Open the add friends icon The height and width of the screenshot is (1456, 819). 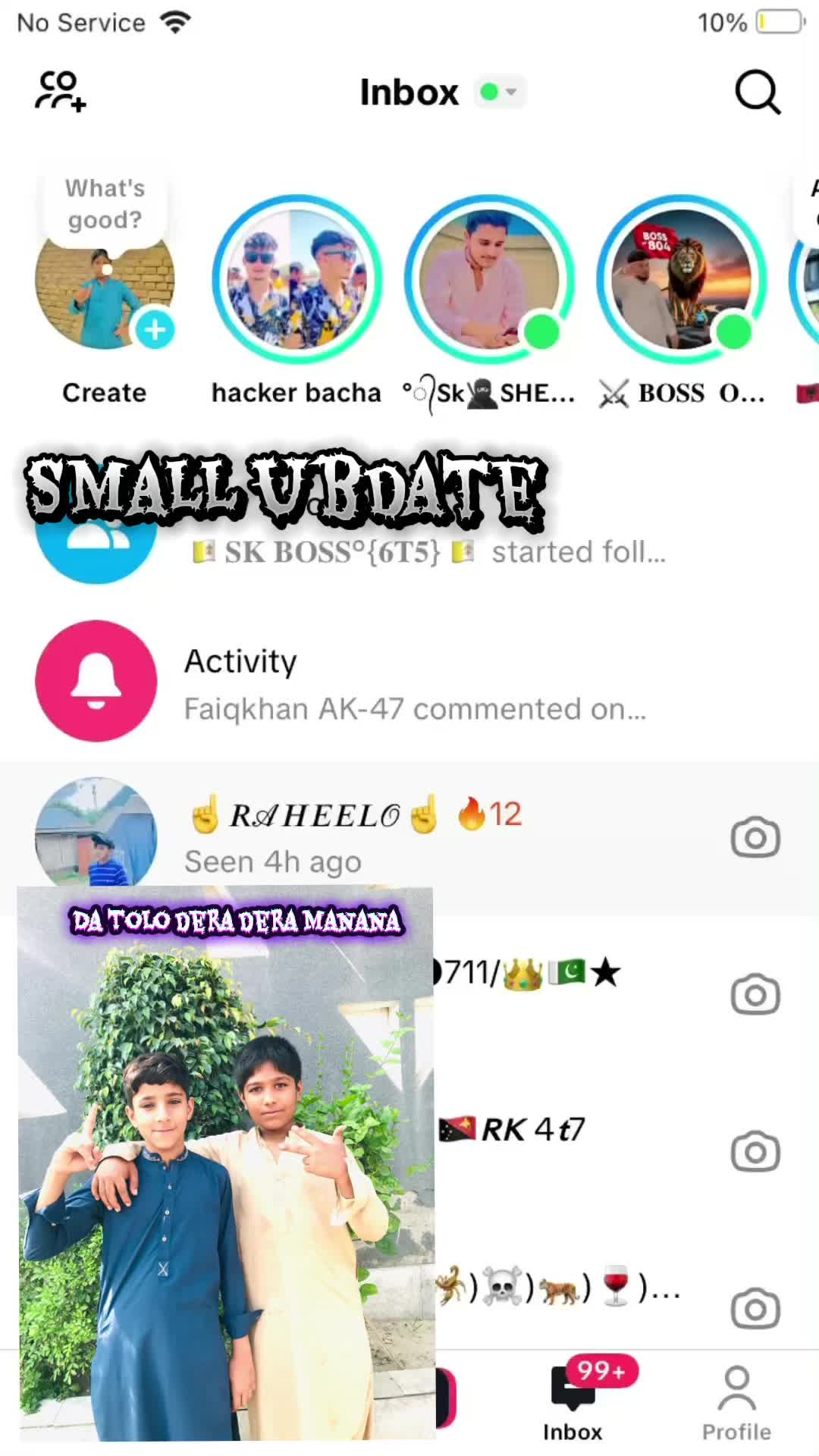click(x=61, y=92)
